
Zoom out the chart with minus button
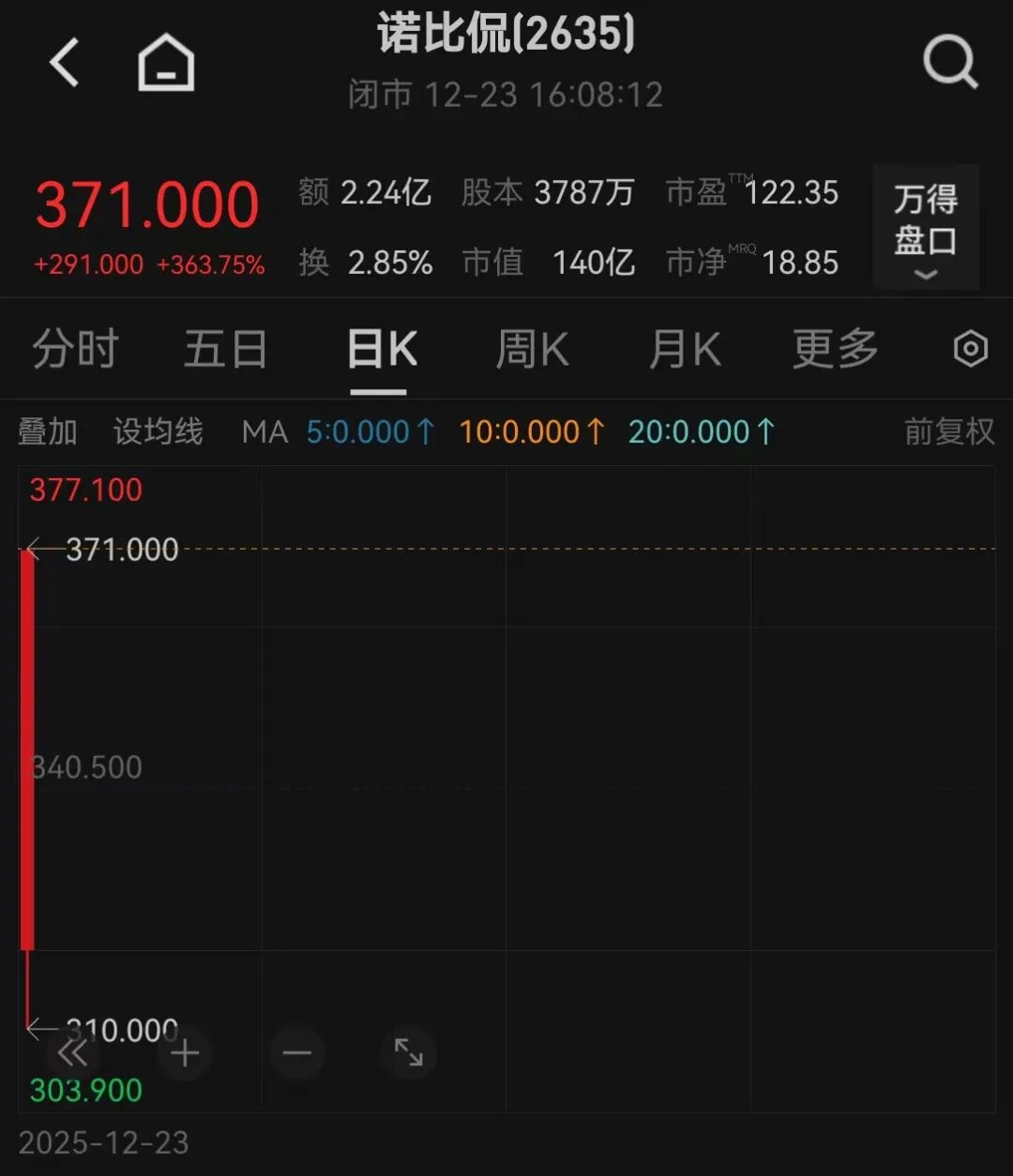click(296, 1053)
